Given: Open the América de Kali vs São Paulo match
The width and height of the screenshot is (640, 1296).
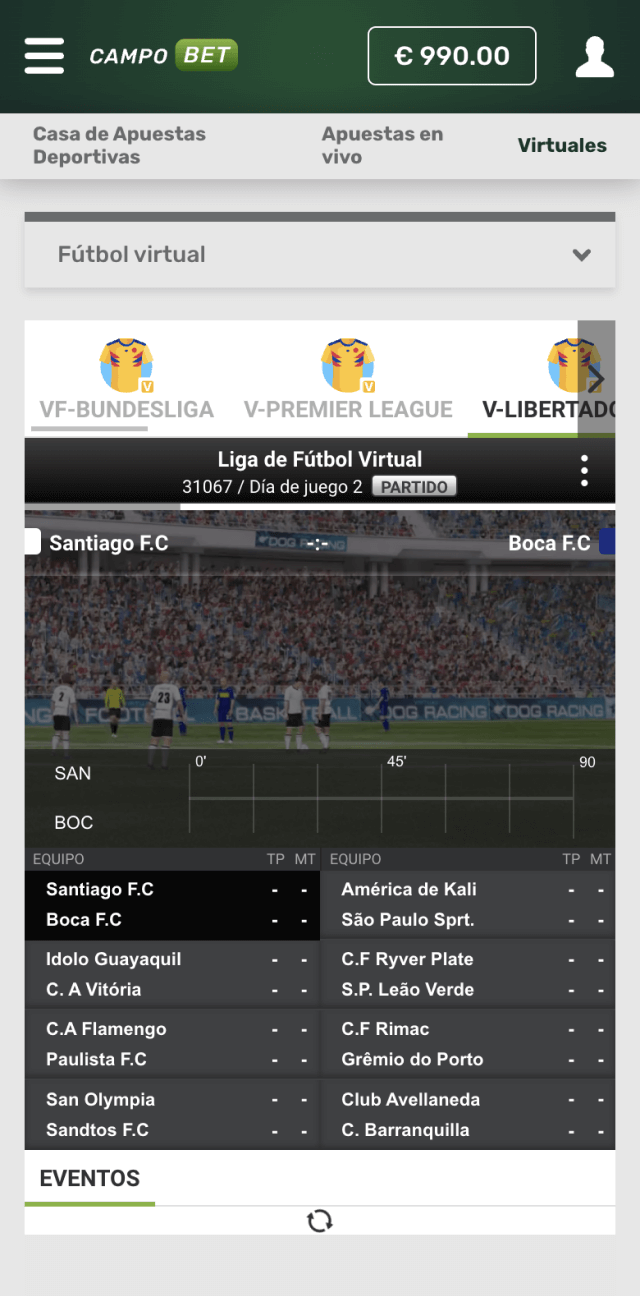Looking at the screenshot, I should [x=467, y=905].
